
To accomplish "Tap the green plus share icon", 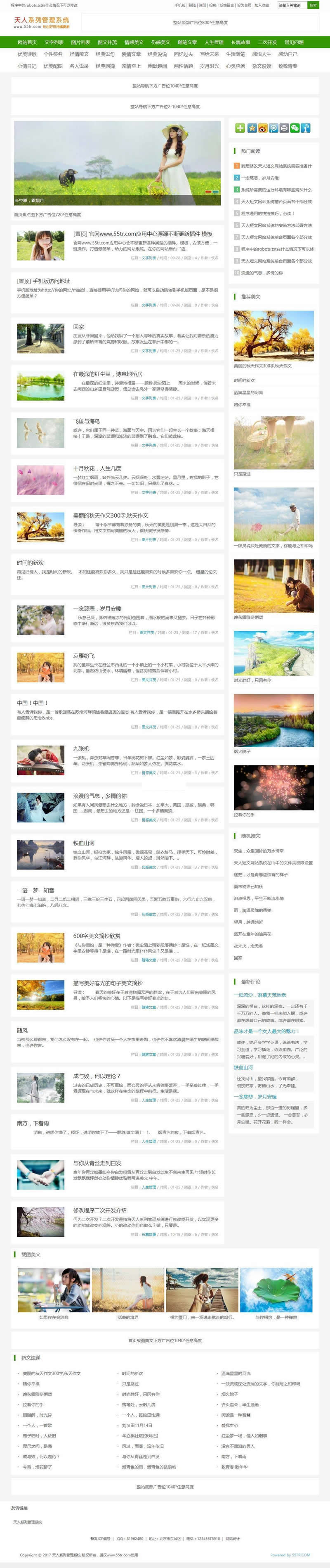I will 240,128.
